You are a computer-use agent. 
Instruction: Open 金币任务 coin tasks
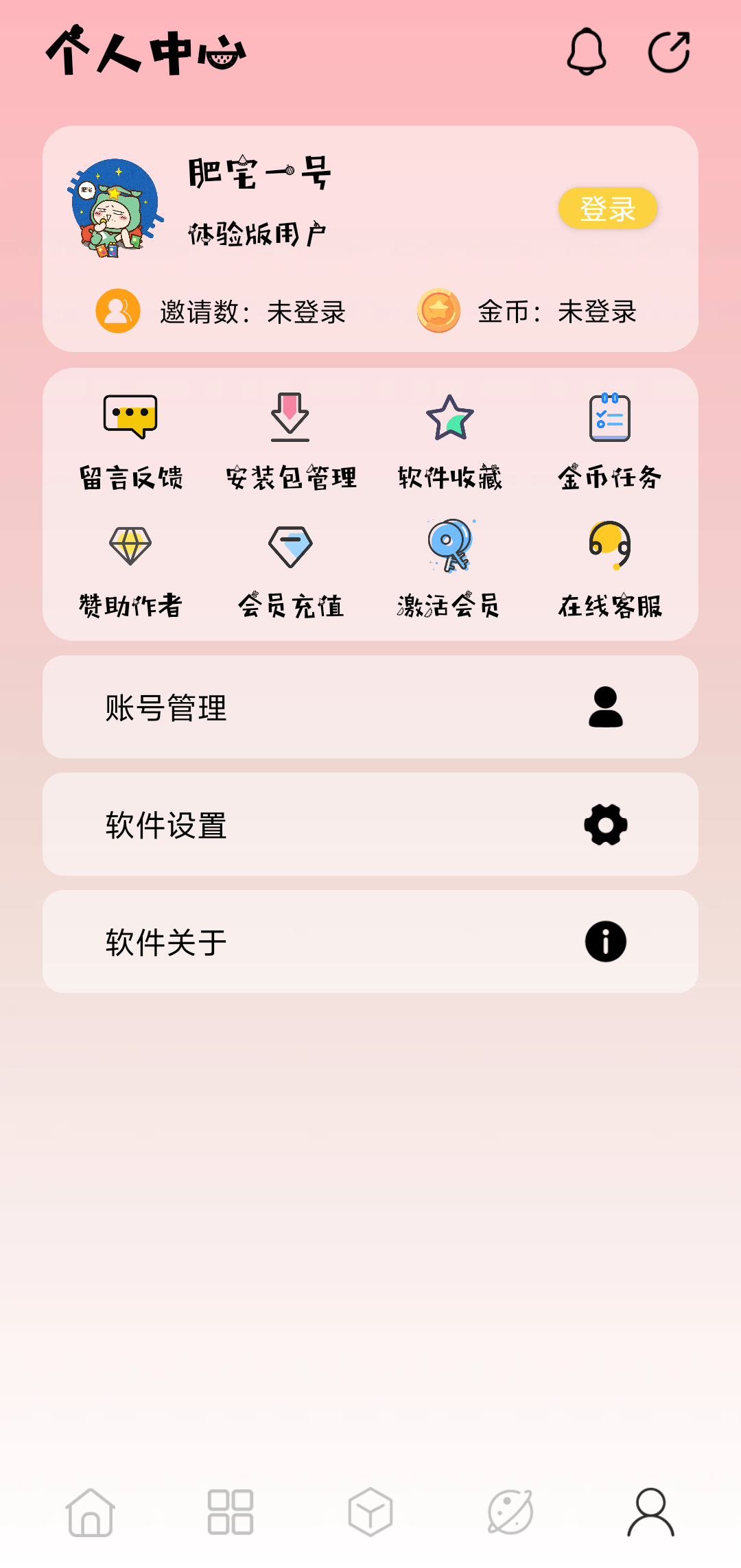[609, 439]
